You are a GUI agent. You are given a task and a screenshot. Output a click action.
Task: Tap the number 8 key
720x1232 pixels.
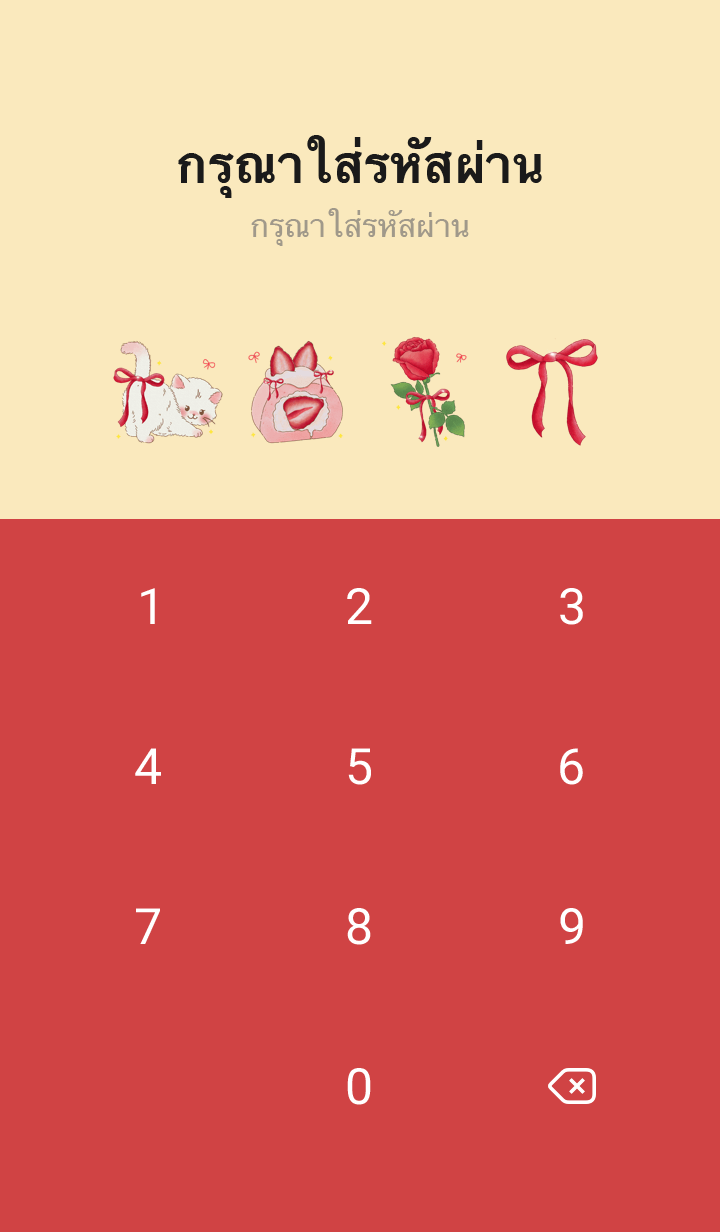pyautogui.click(x=359, y=927)
